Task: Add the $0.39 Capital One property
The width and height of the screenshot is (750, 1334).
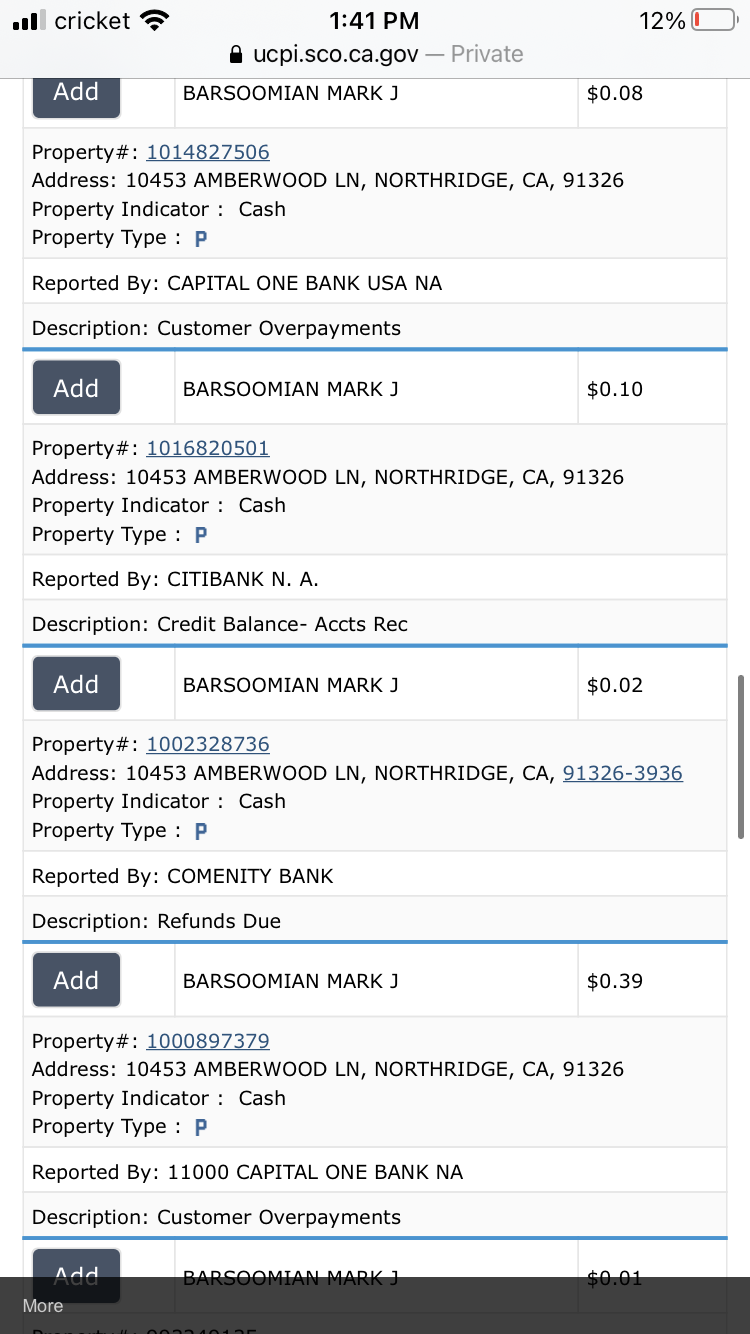Action: pos(76,980)
